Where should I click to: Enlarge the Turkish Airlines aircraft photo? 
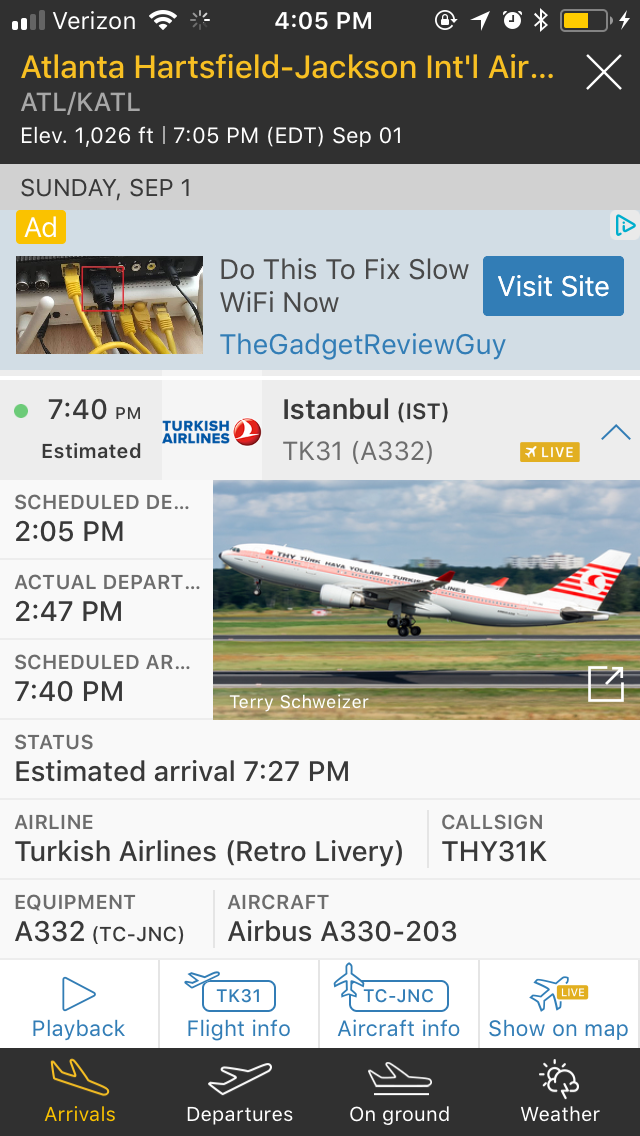(606, 684)
